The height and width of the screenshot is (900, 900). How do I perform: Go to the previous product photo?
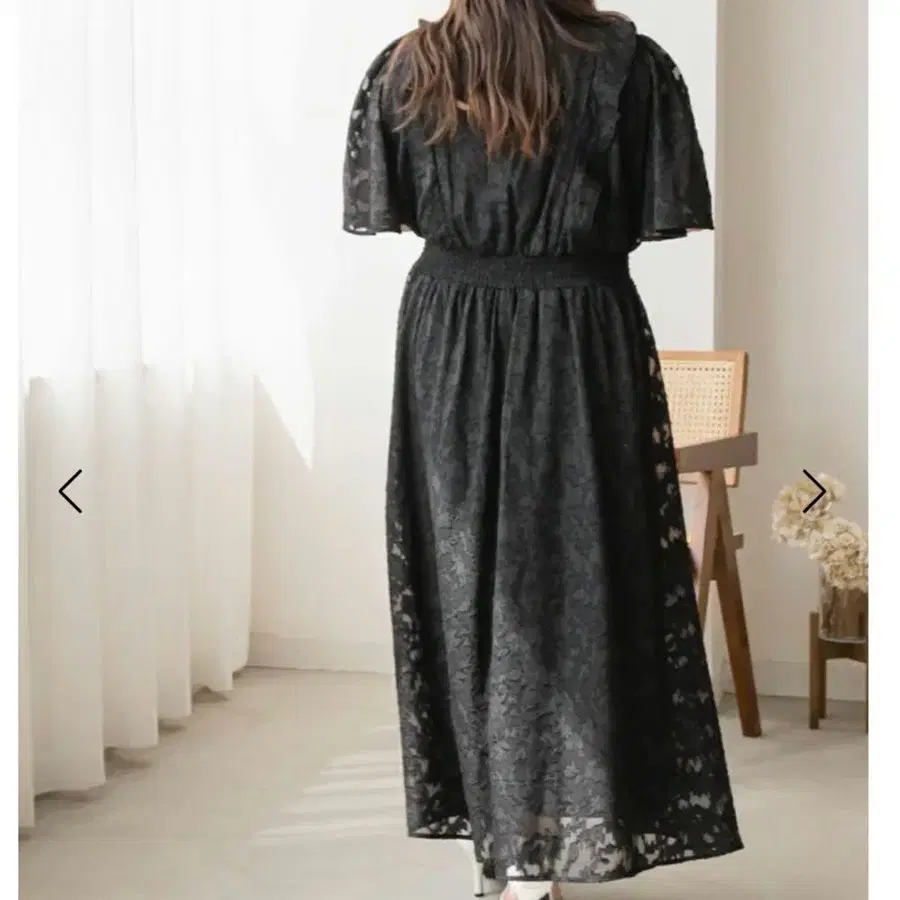(x=70, y=491)
